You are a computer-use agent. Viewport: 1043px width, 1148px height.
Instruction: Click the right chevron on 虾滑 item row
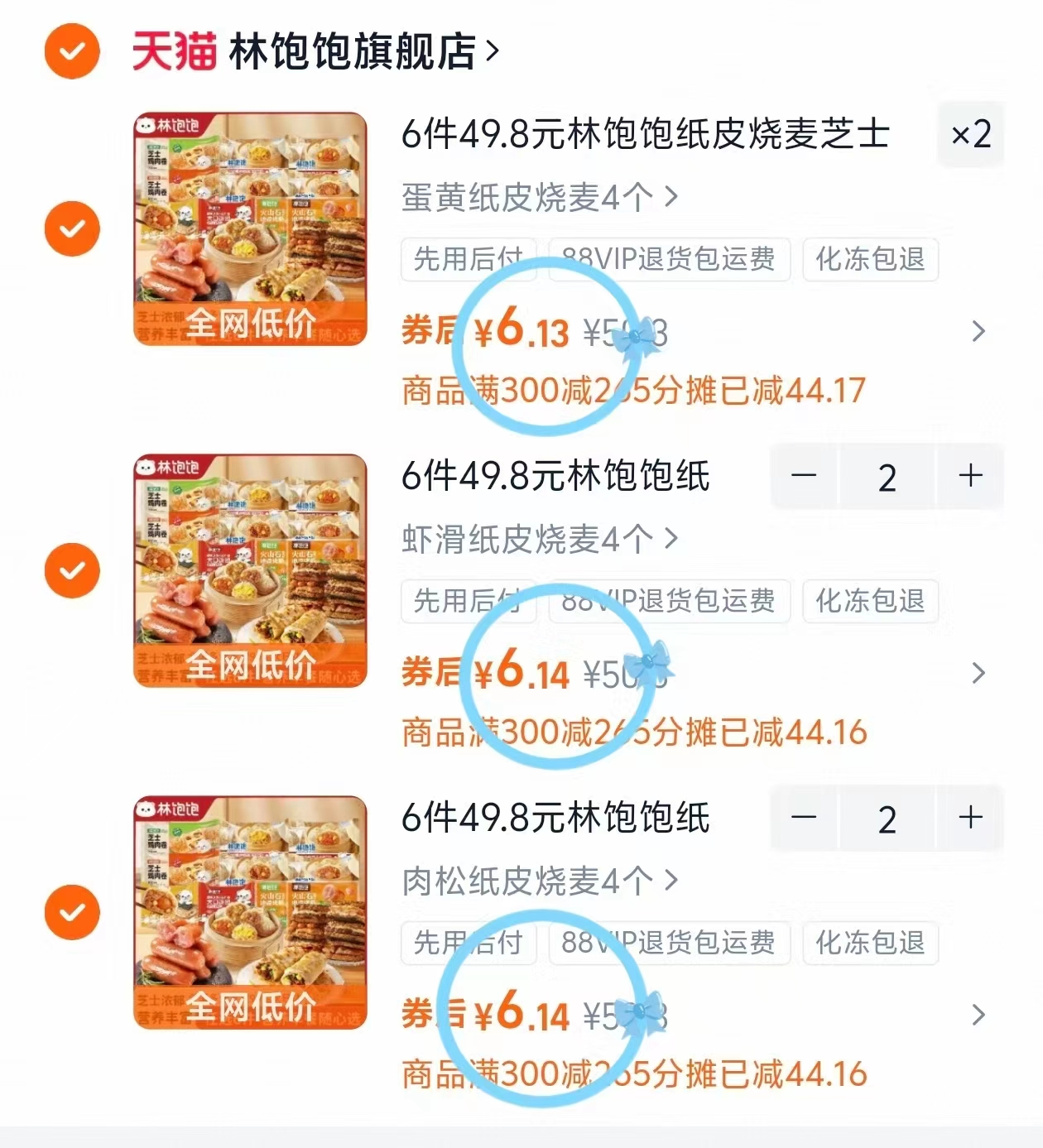(977, 675)
